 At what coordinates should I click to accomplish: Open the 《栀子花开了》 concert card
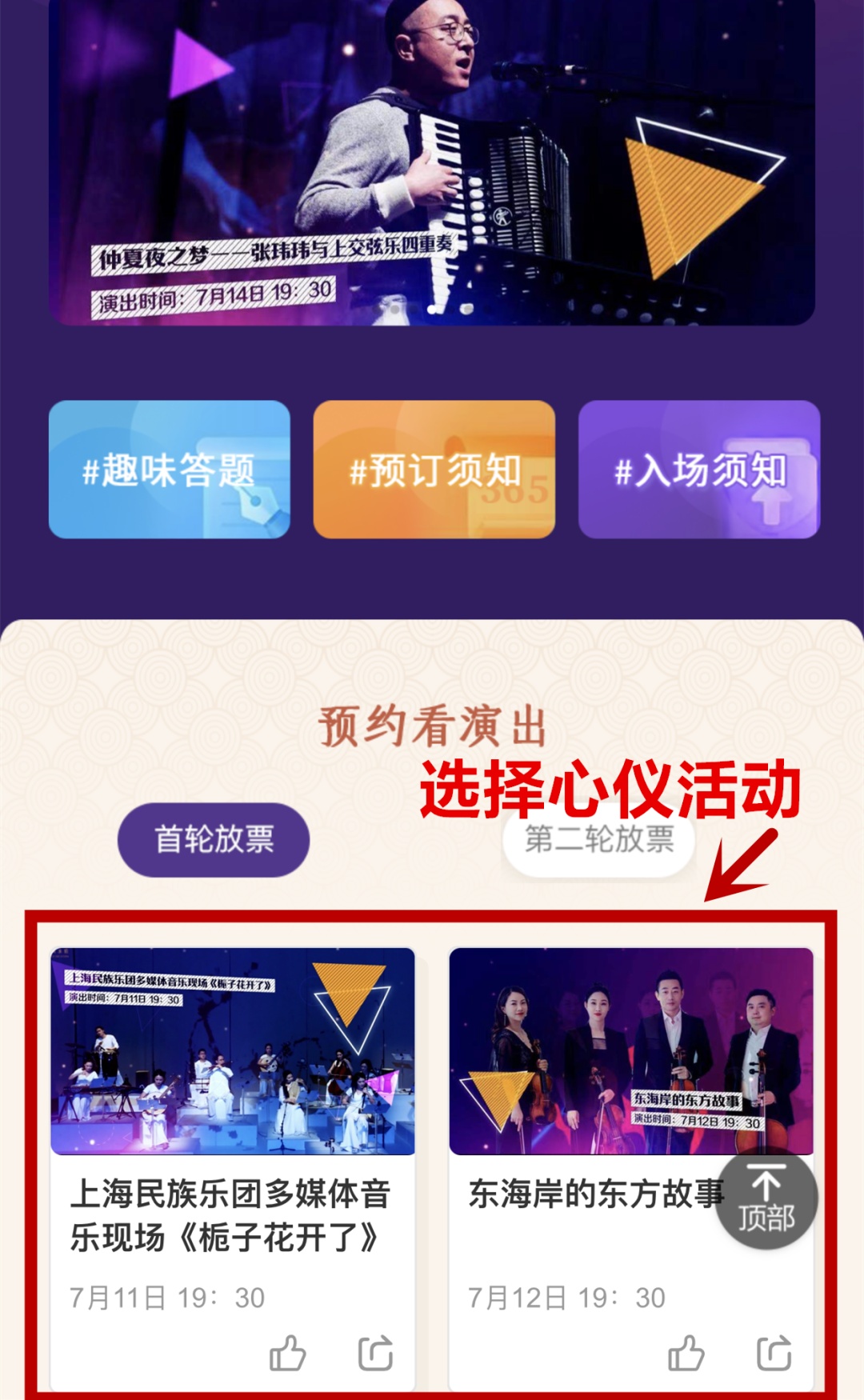click(x=232, y=1120)
